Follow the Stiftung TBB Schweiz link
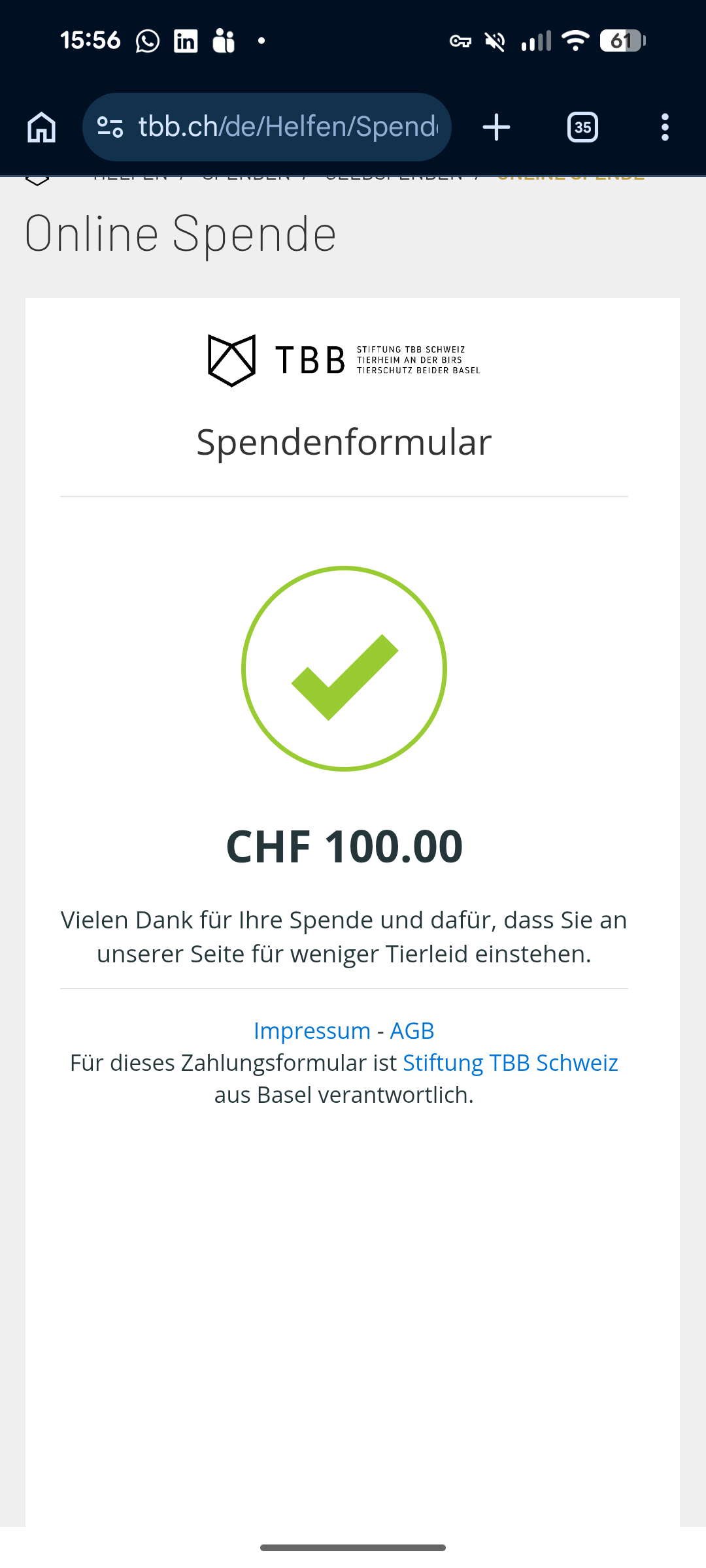This screenshot has width=706, height=1568. tap(510, 1063)
